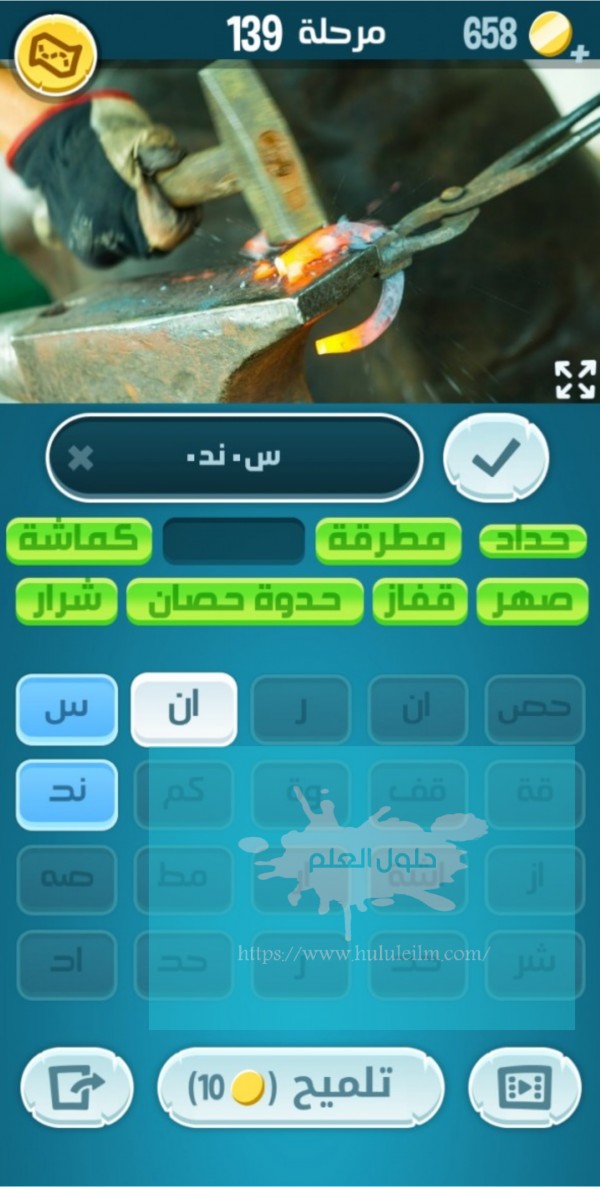Select the letter tile ان
Viewport: 600px width, 1187px height.
tap(184, 708)
